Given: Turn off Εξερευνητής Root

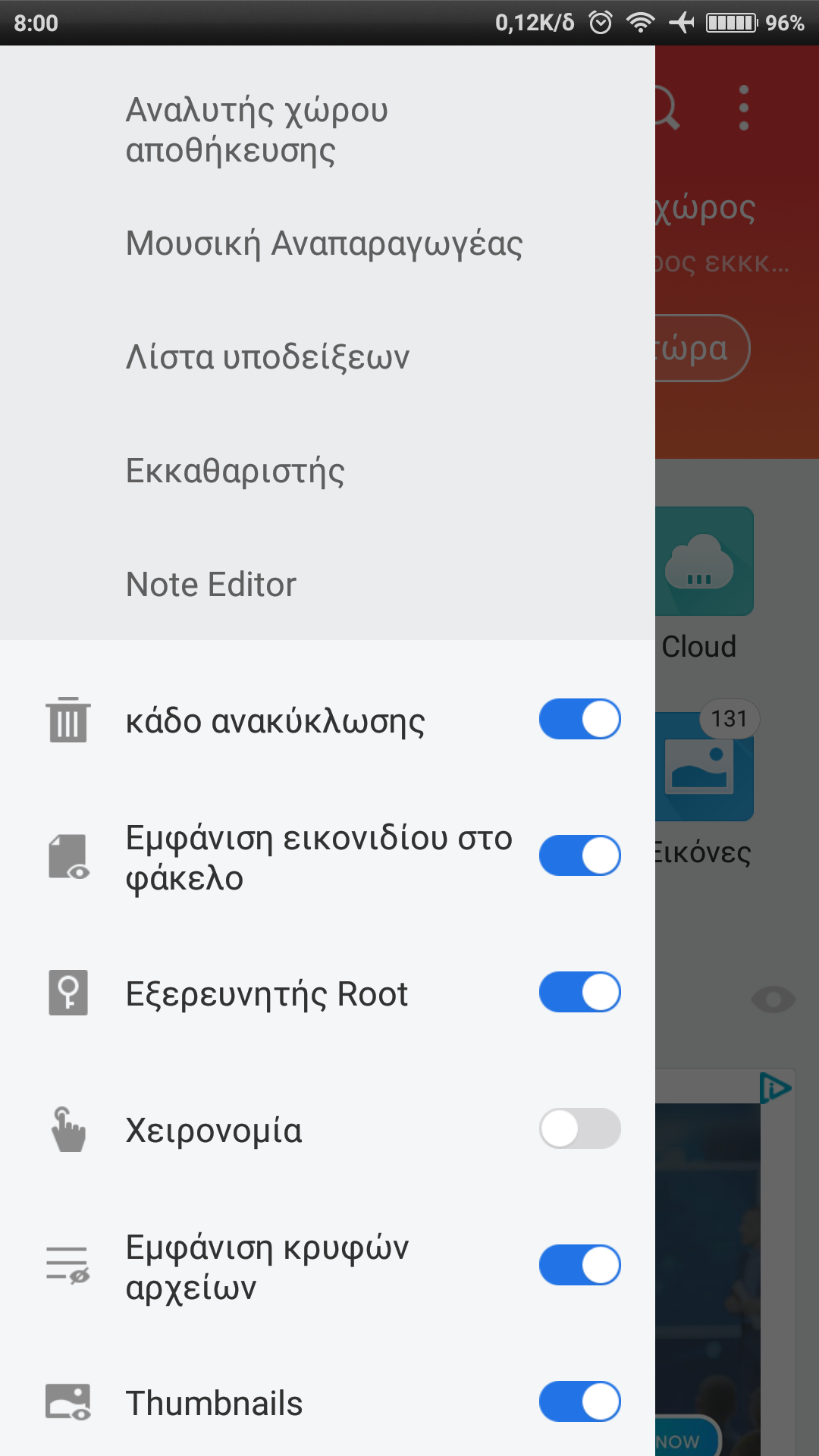Looking at the screenshot, I should [x=579, y=993].
